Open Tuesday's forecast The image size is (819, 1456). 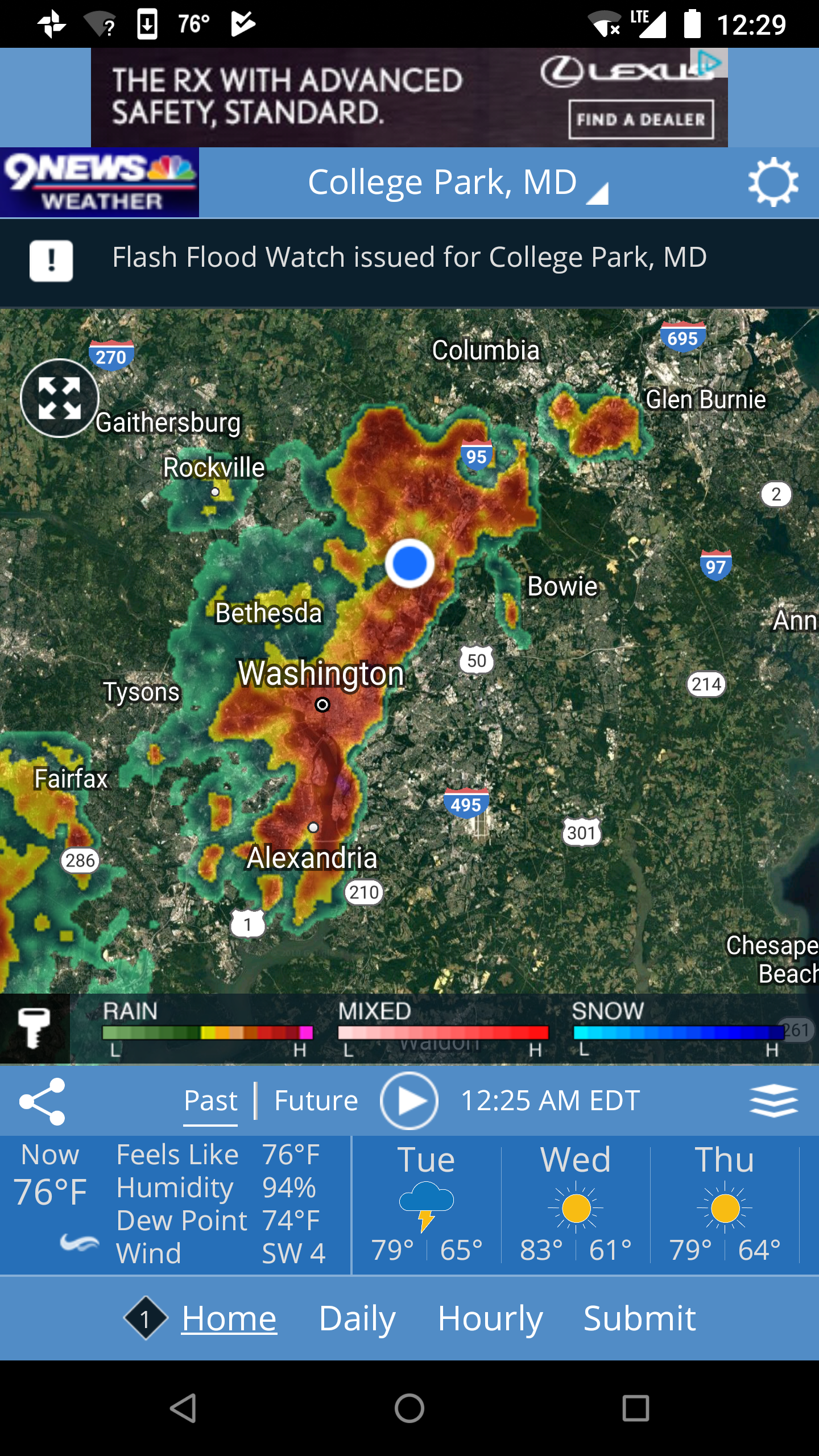click(427, 1205)
